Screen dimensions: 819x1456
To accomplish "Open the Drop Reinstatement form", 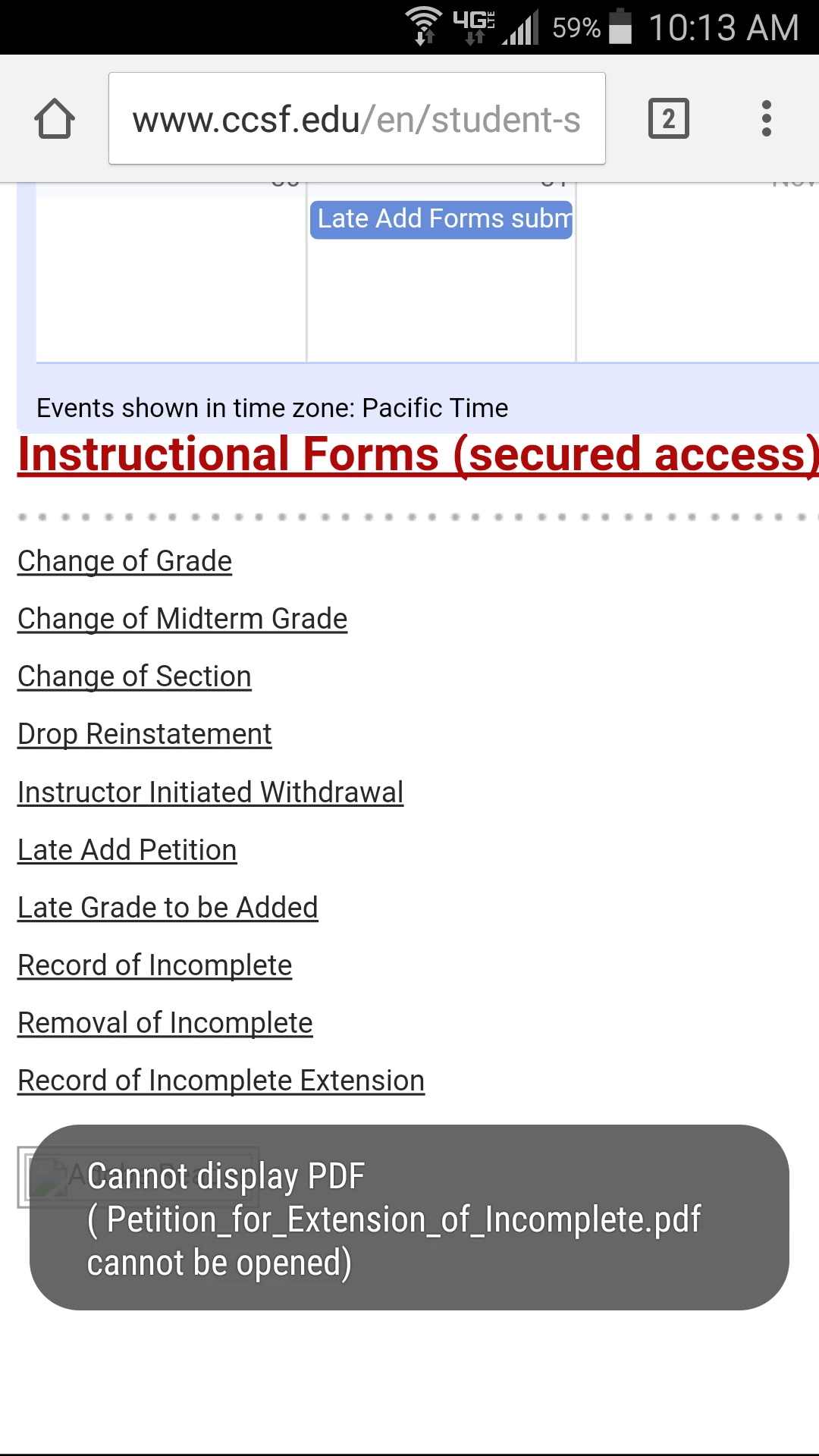I will [x=144, y=734].
